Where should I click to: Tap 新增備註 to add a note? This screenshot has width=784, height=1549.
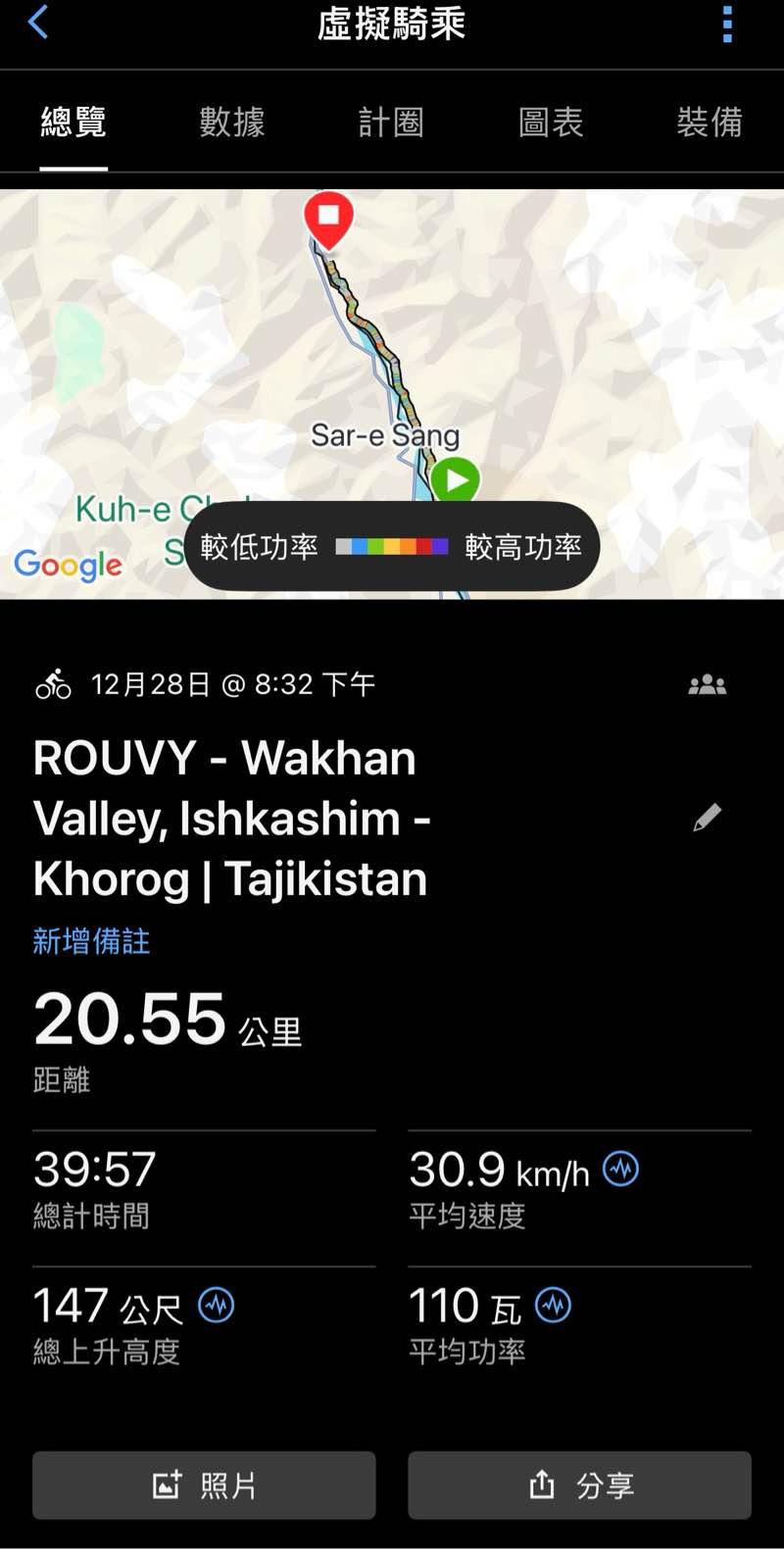click(91, 941)
